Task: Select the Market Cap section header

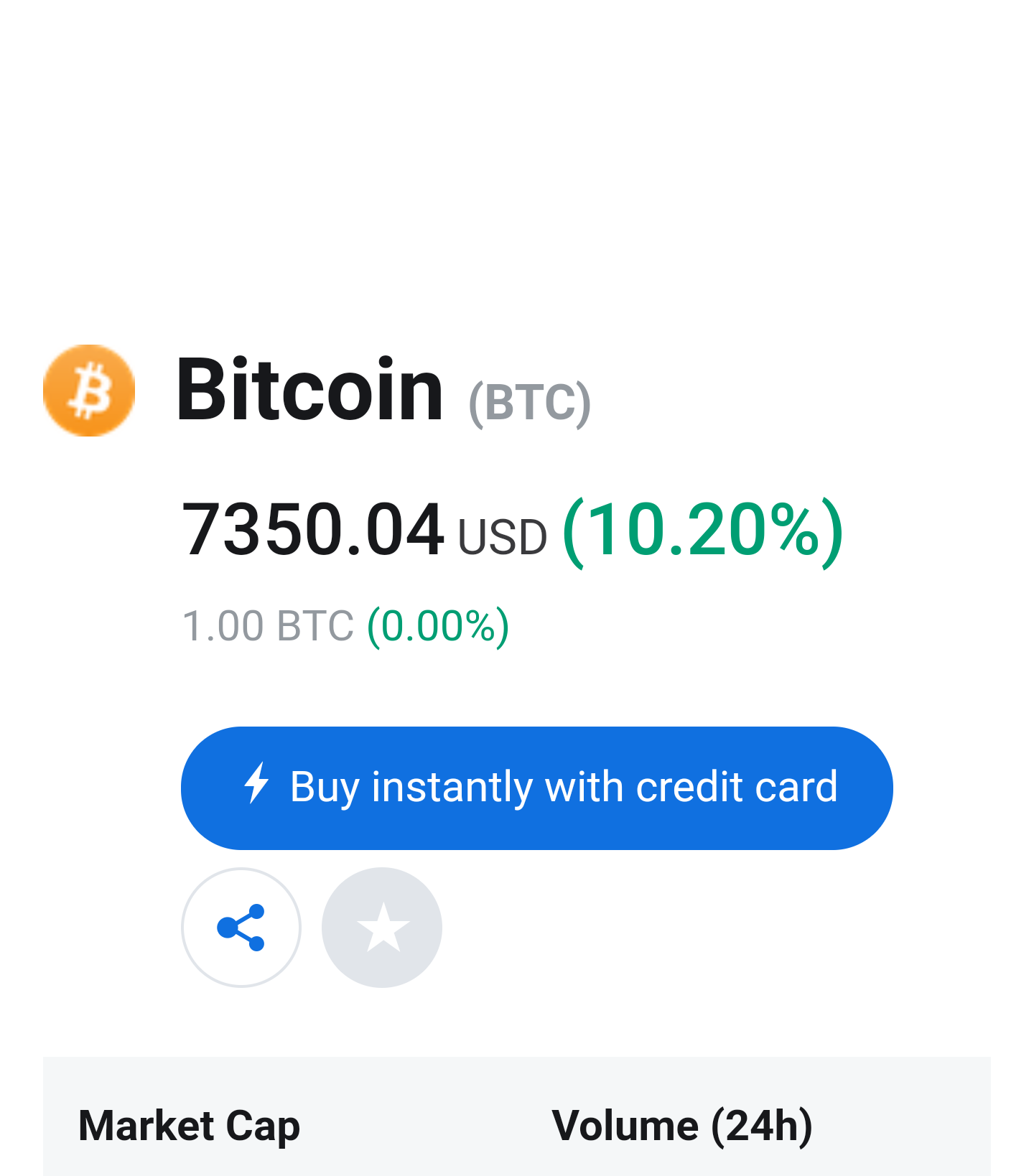Action: click(189, 1127)
